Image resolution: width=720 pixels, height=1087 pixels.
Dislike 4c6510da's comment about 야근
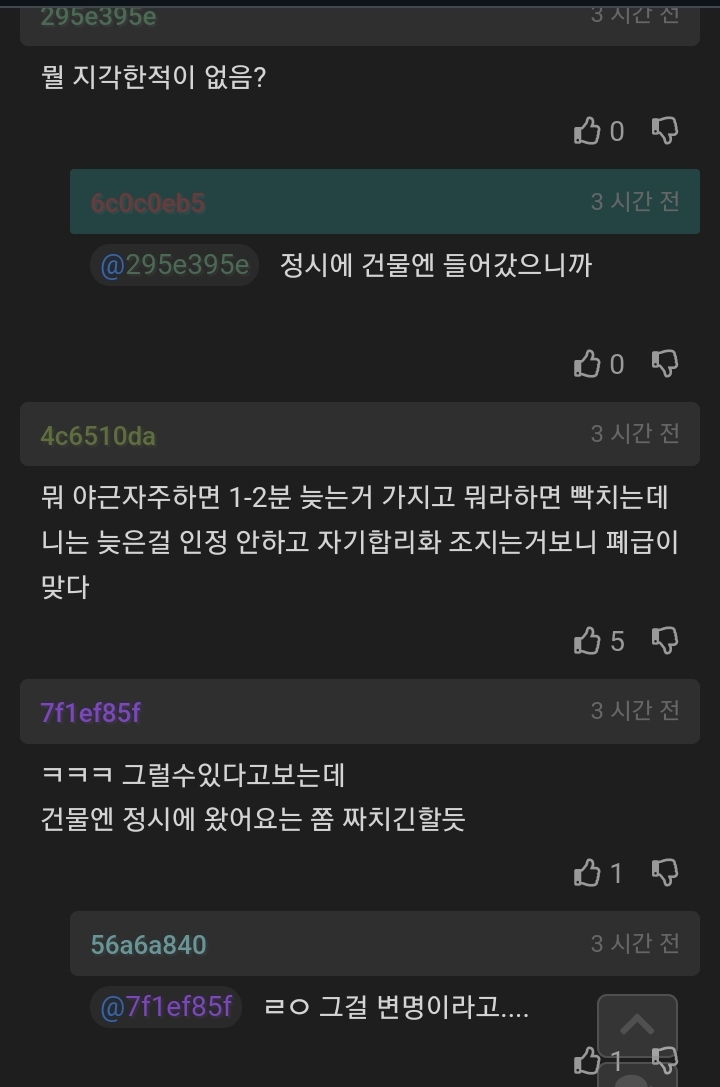(x=665, y=641)
